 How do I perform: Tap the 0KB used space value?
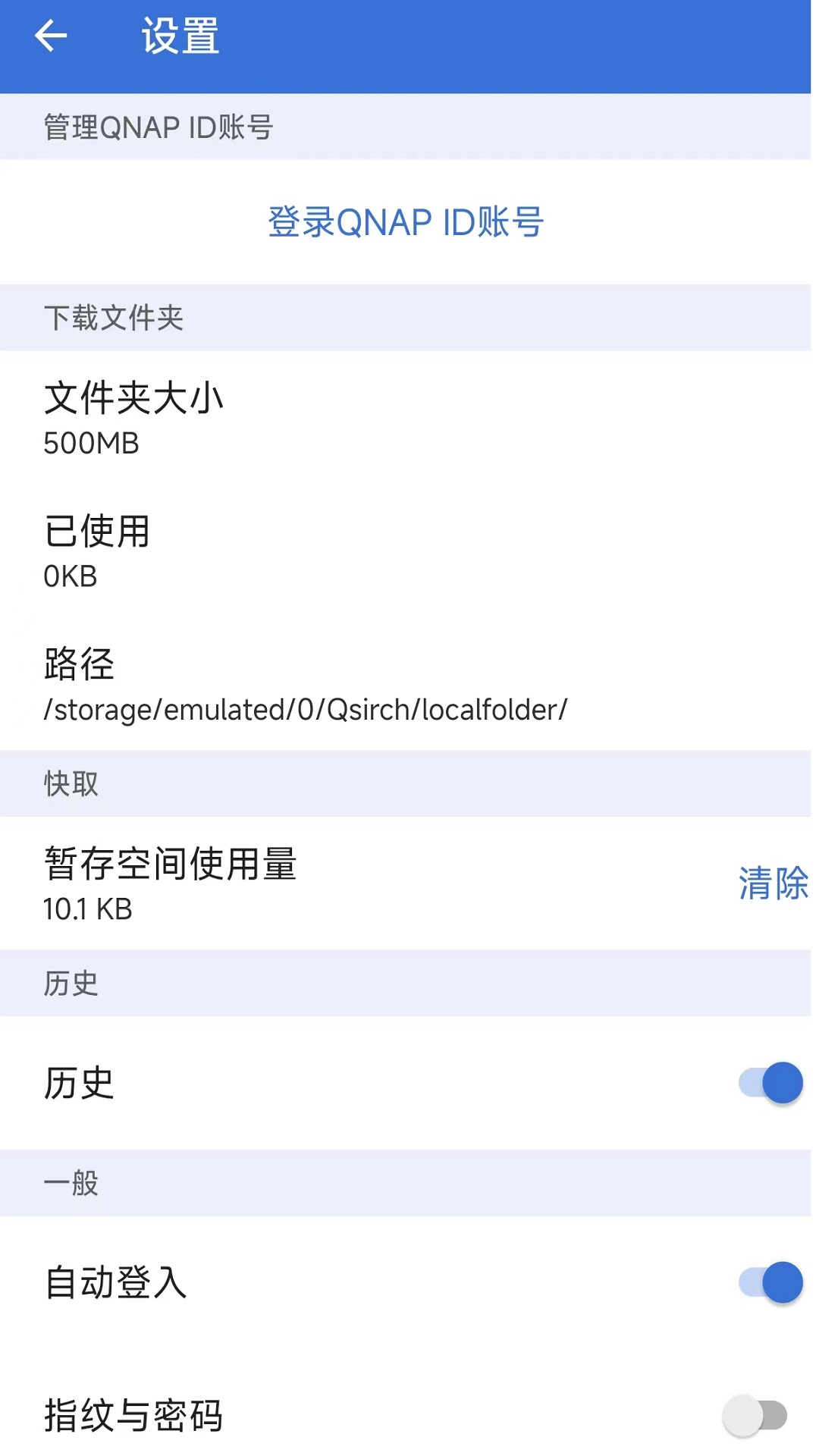click(x=70, y=577)
